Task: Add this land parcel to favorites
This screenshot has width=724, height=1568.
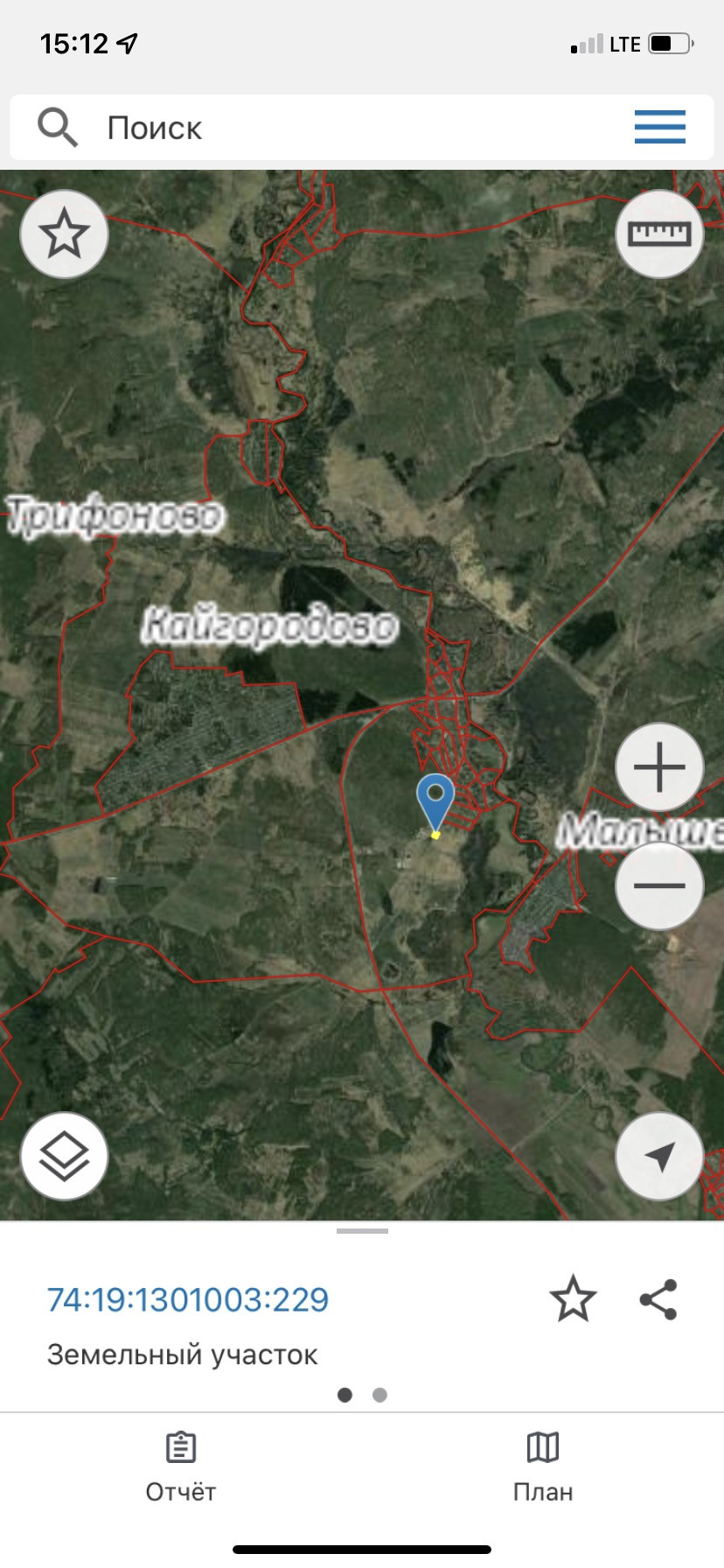Action: (573, 1298)
